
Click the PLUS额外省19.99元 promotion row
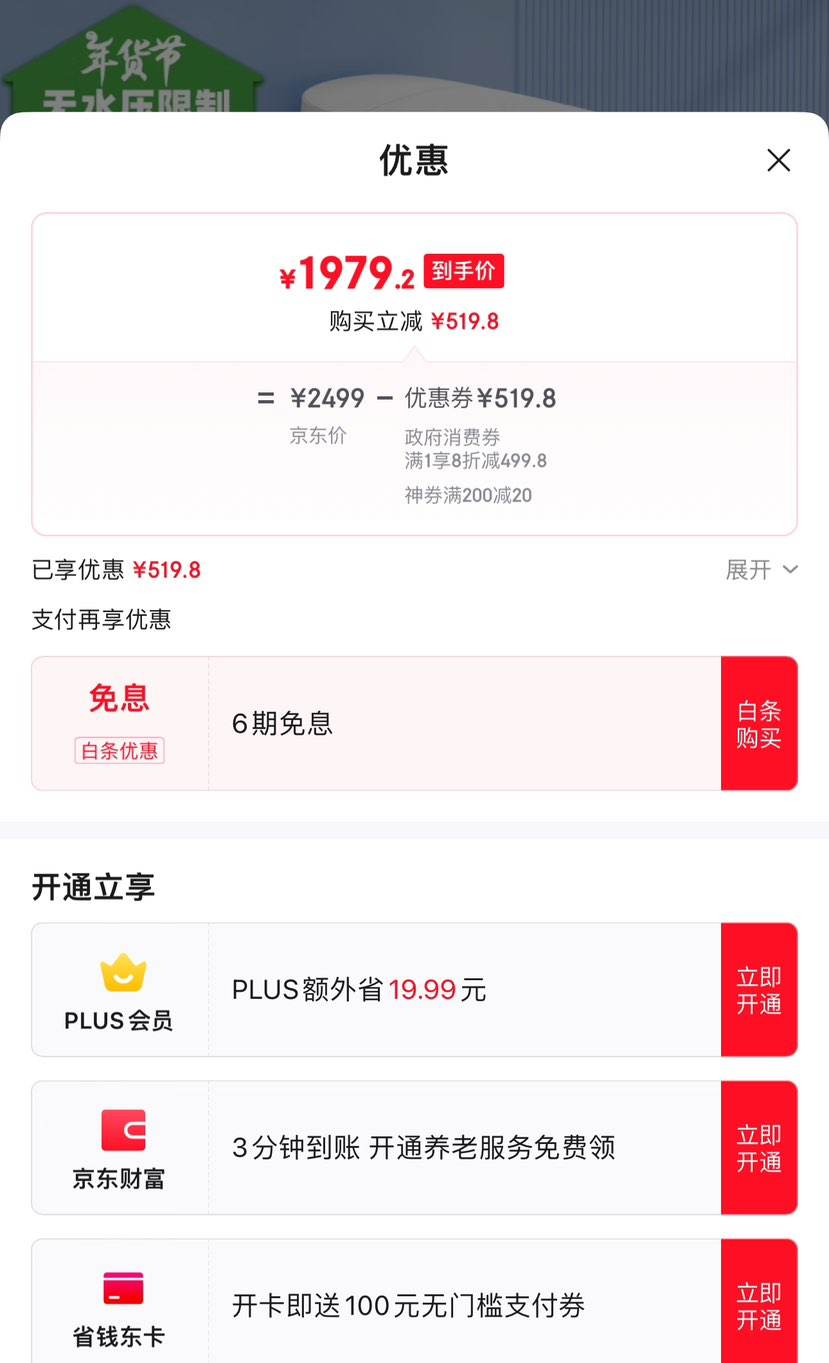coord(360,989)
